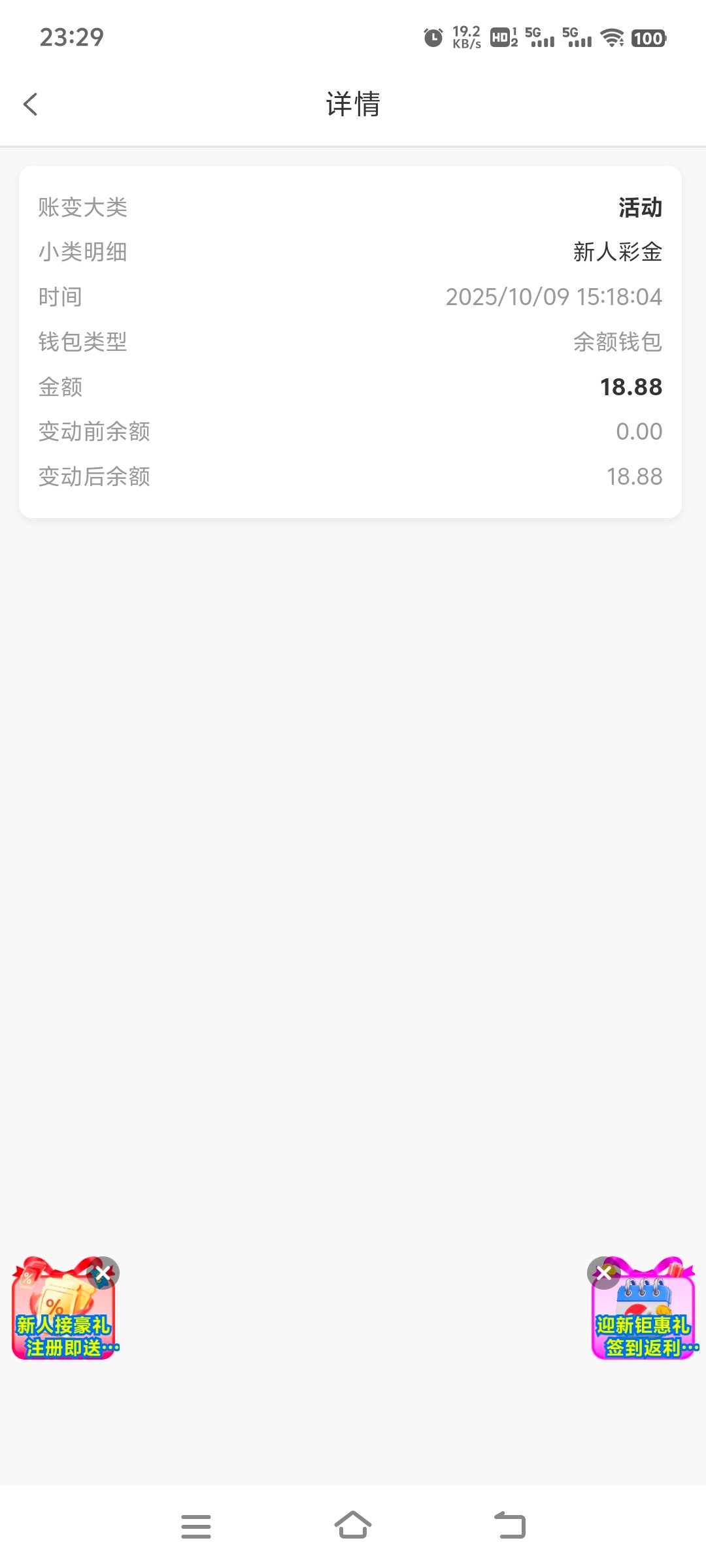This screenshot has height=1568, width=706.
Task: Close the 迎新钜惠礼 floating promo
Action: point(603,1272)
